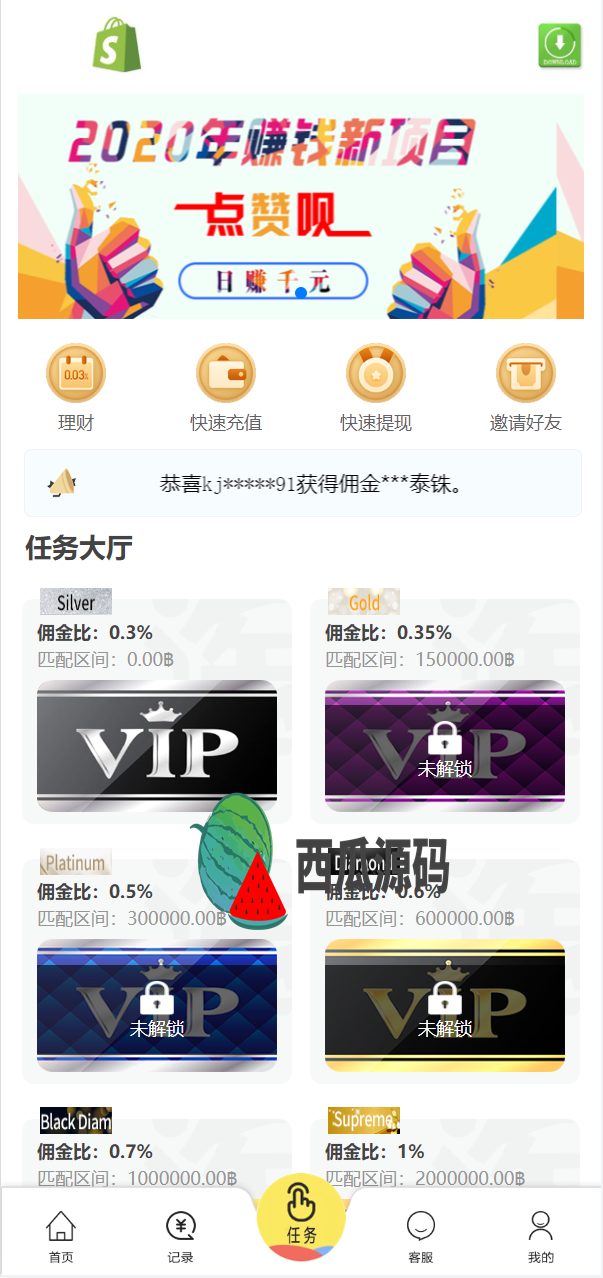The image size is (603, 1278).
Task: Open the 记录 records tab
Action: [x=181, y=1237]
